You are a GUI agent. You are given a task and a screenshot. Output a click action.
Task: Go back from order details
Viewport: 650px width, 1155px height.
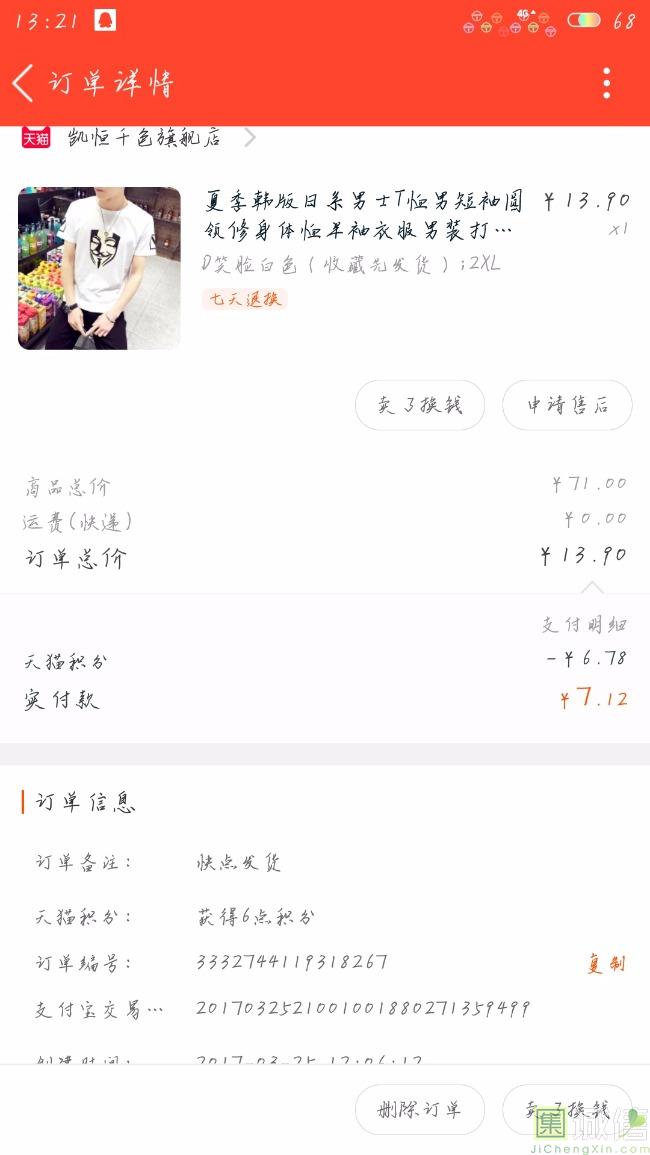[24, 83]
